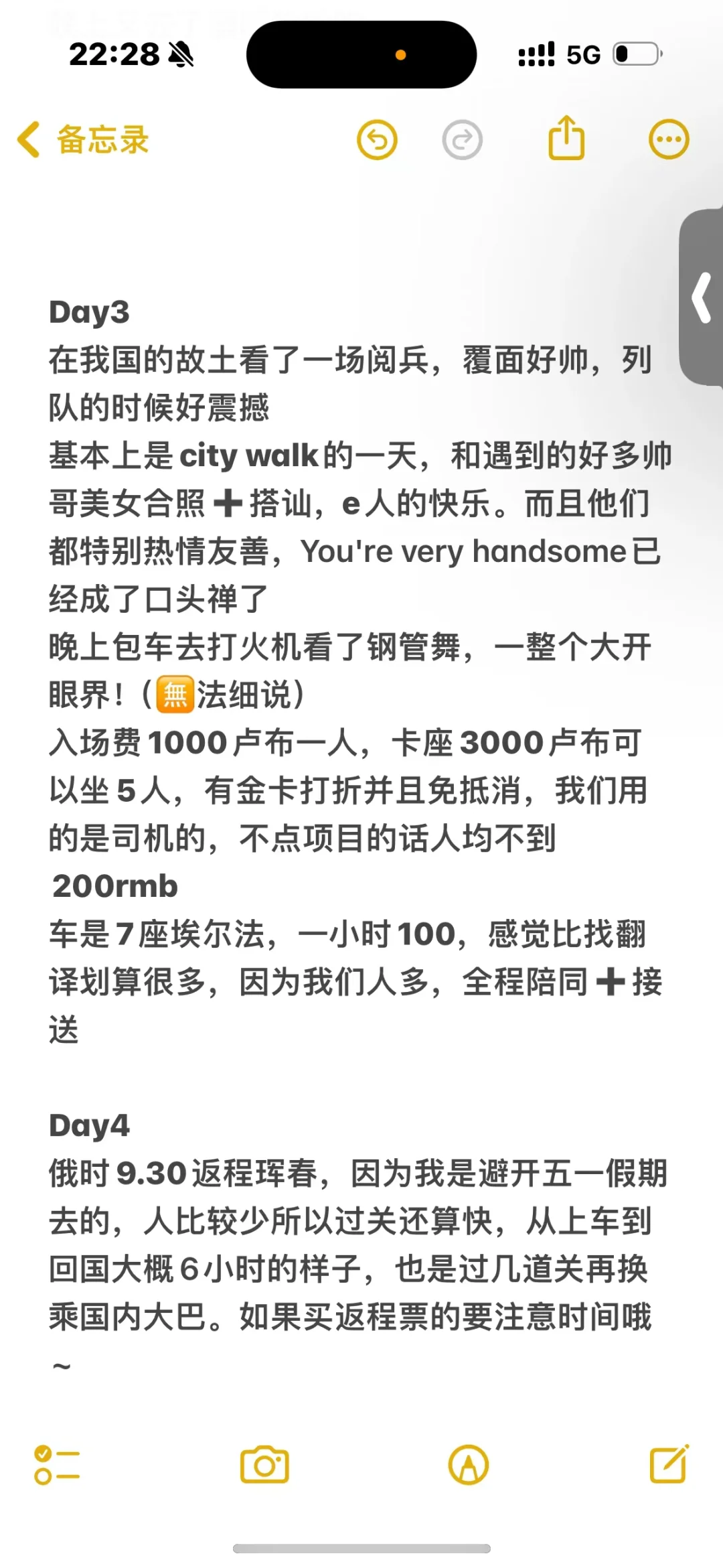Share this note

(x=566, y=138)
